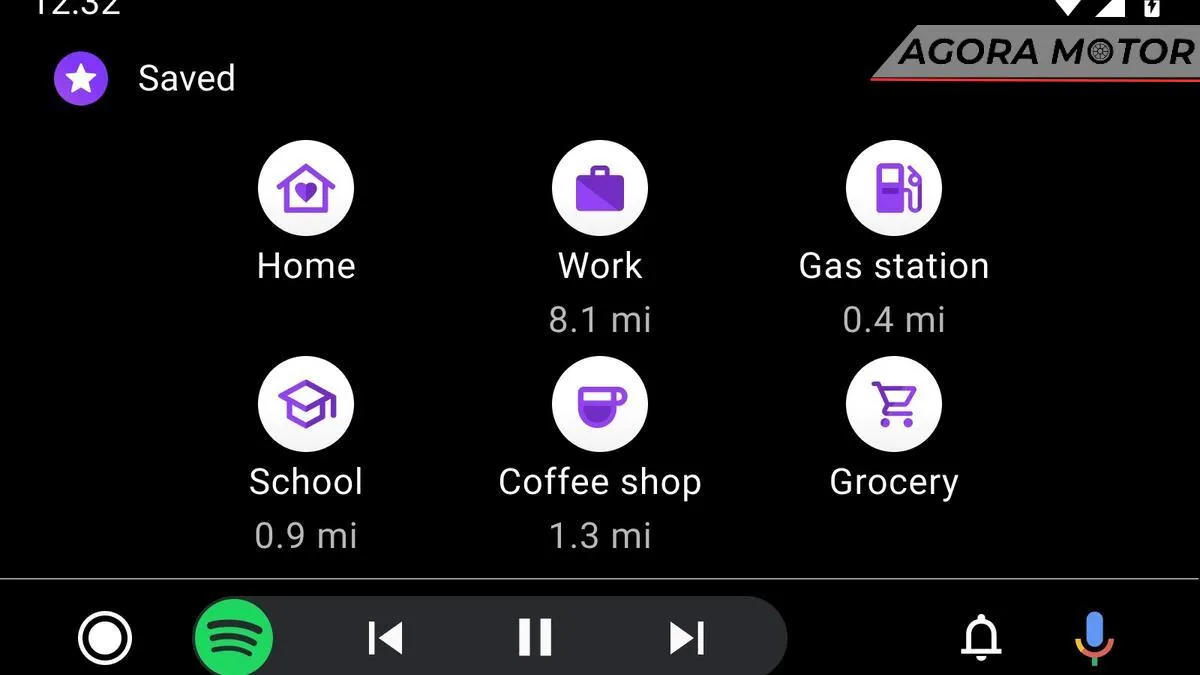Pause the current playback

click(x=535, y=637)
